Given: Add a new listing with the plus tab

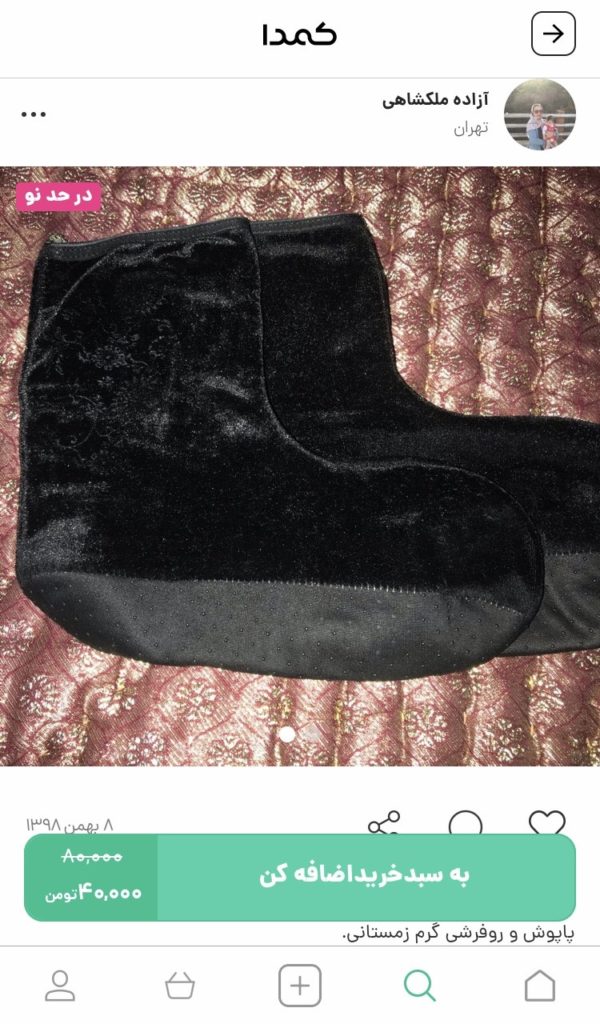Looking at the screenshot, I should 300,986.
